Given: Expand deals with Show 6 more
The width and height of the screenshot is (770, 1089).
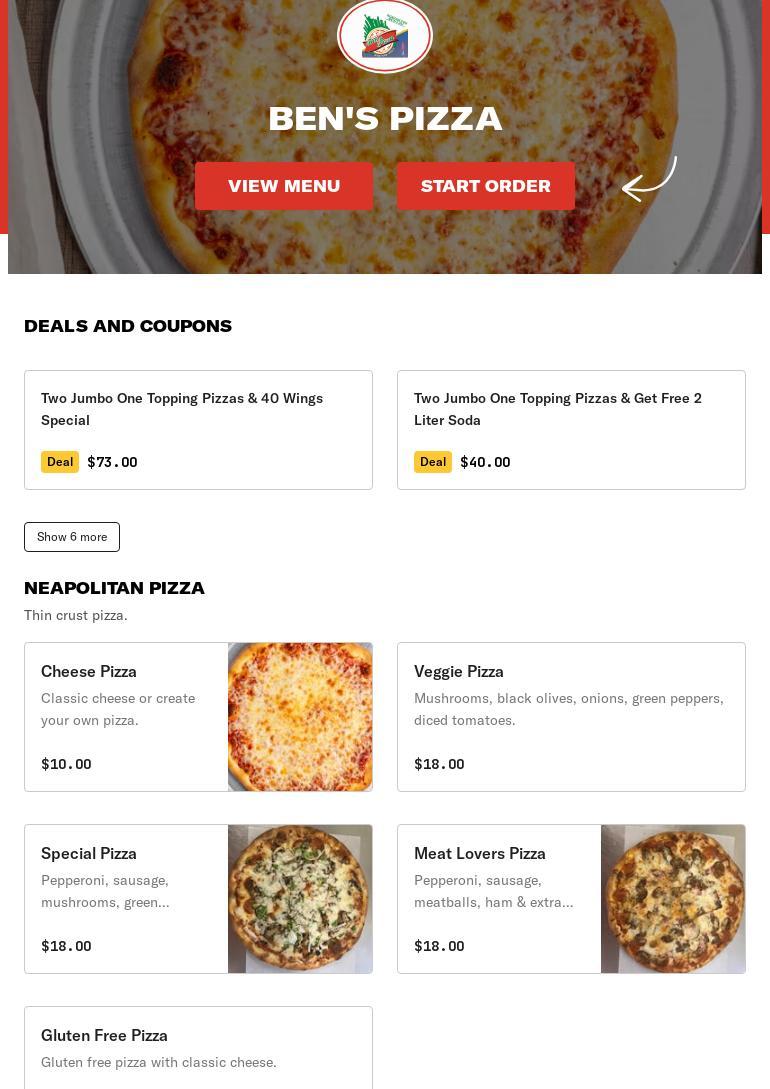Looking at the screenshot, I should [x=72, y=537].
